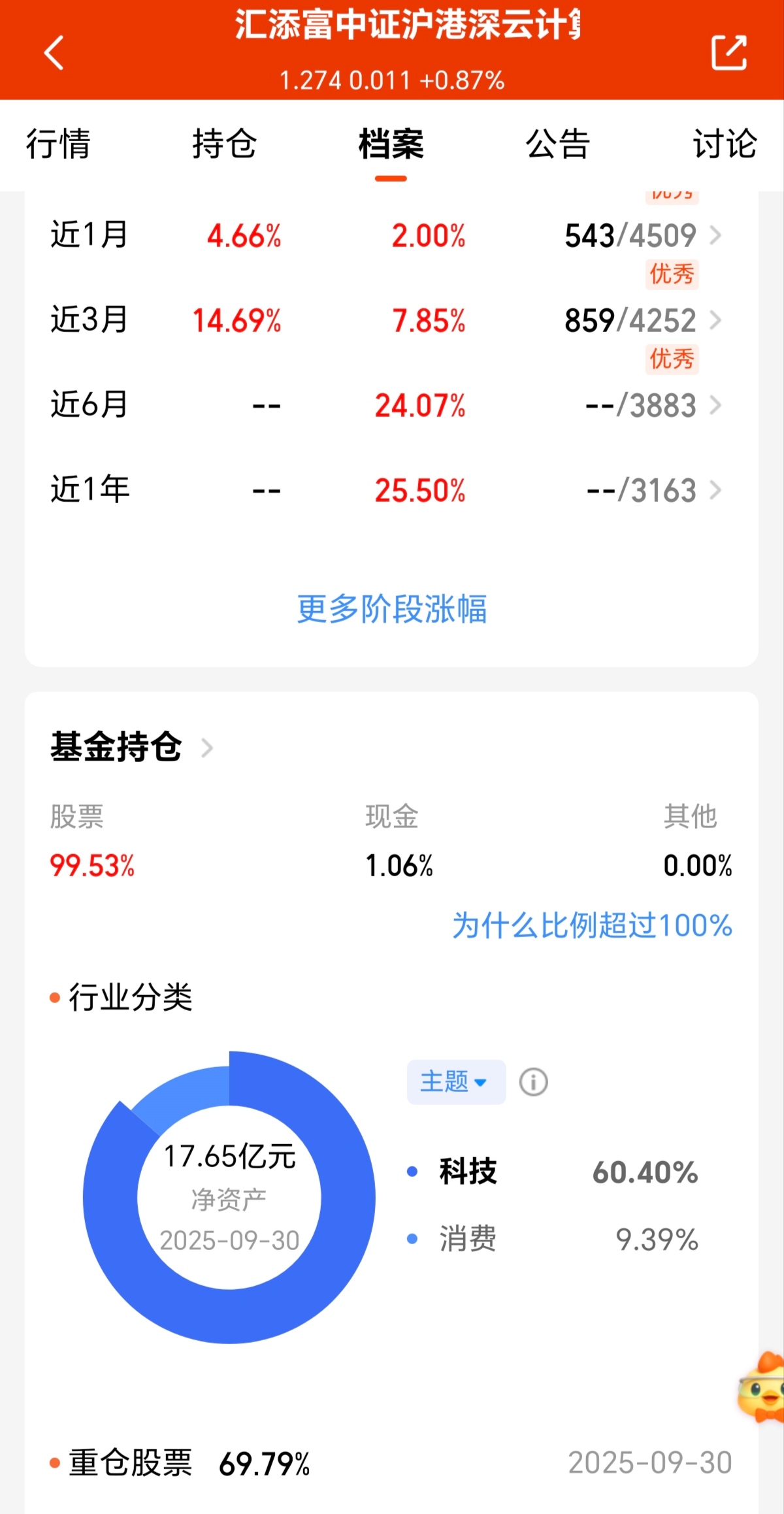Open 基金持仓 details
784x1514 pixels.
pyautogui.click(x=131, y=747)
